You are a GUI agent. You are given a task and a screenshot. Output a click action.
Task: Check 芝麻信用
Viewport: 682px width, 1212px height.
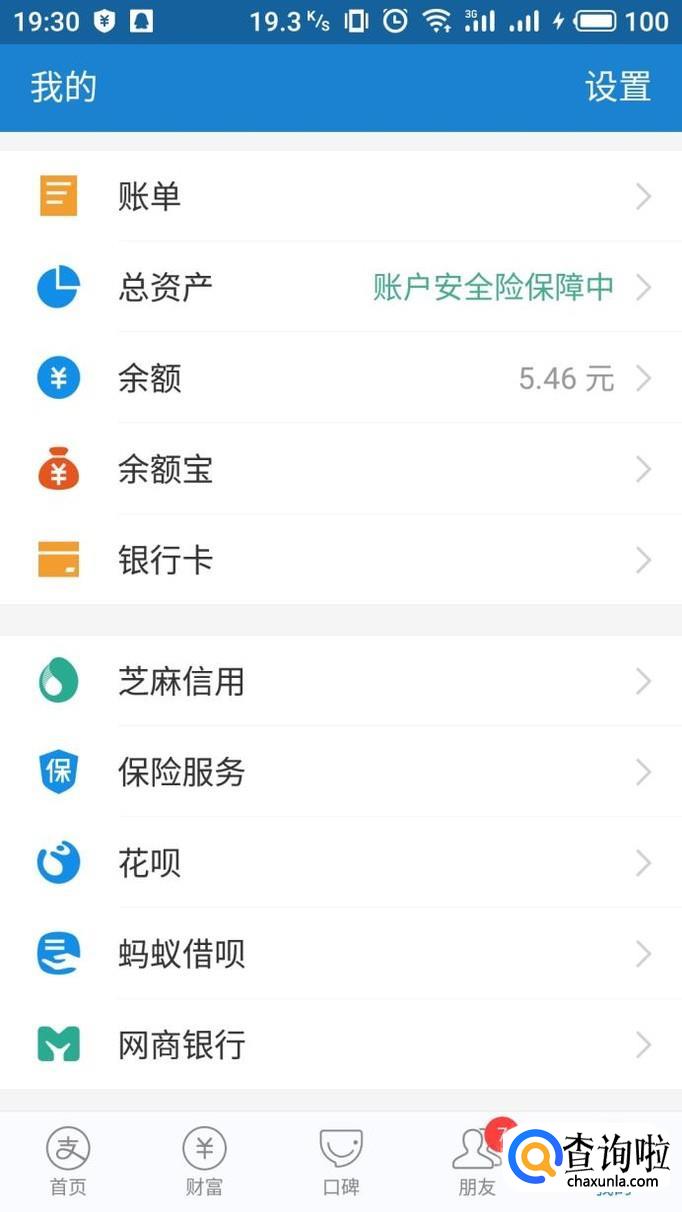[x=340, y=681]
